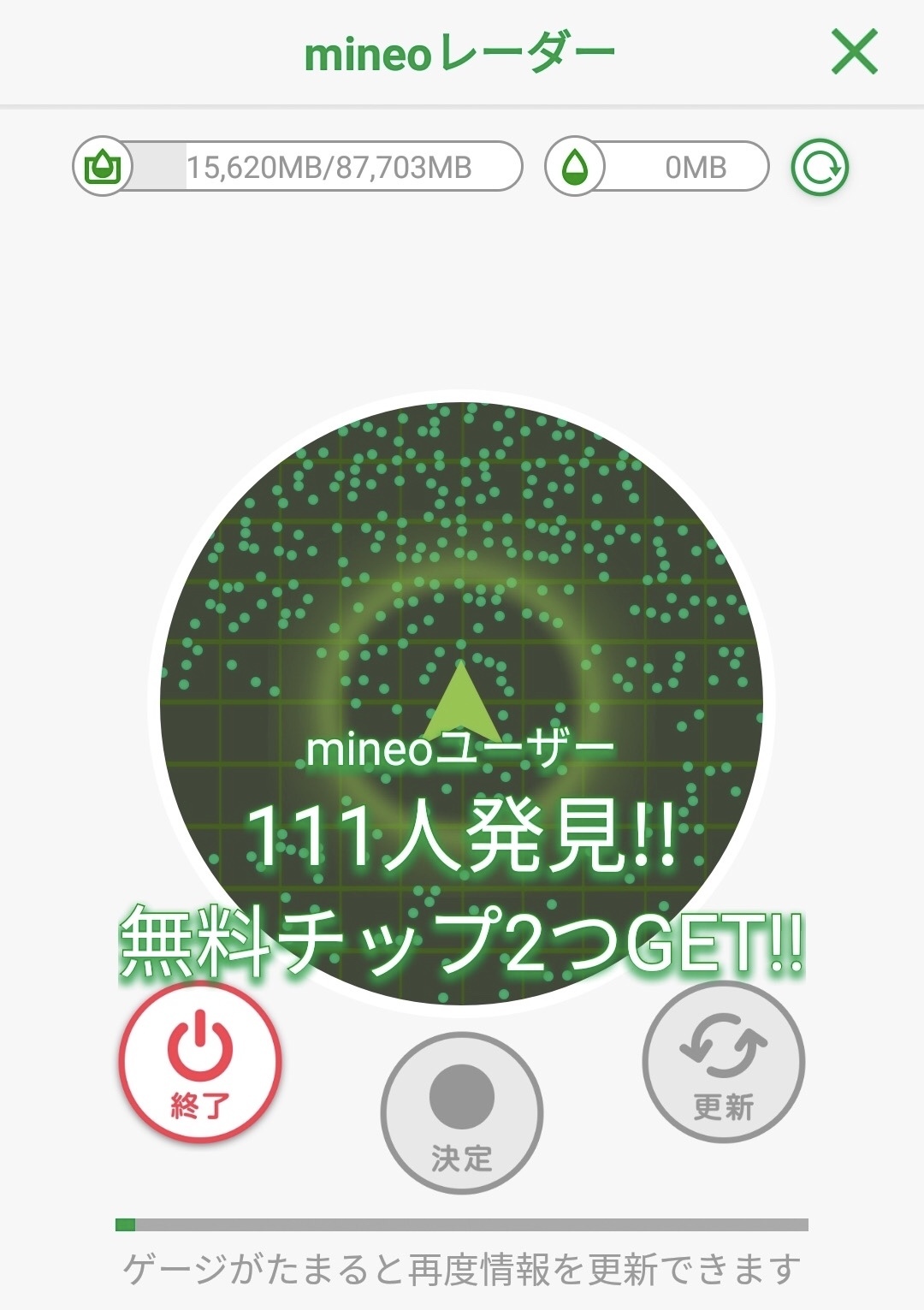This screenshot has width=924, height=1310.
Task: Open the 0MB droplet data pill
Action: click(x=657, y=167)
